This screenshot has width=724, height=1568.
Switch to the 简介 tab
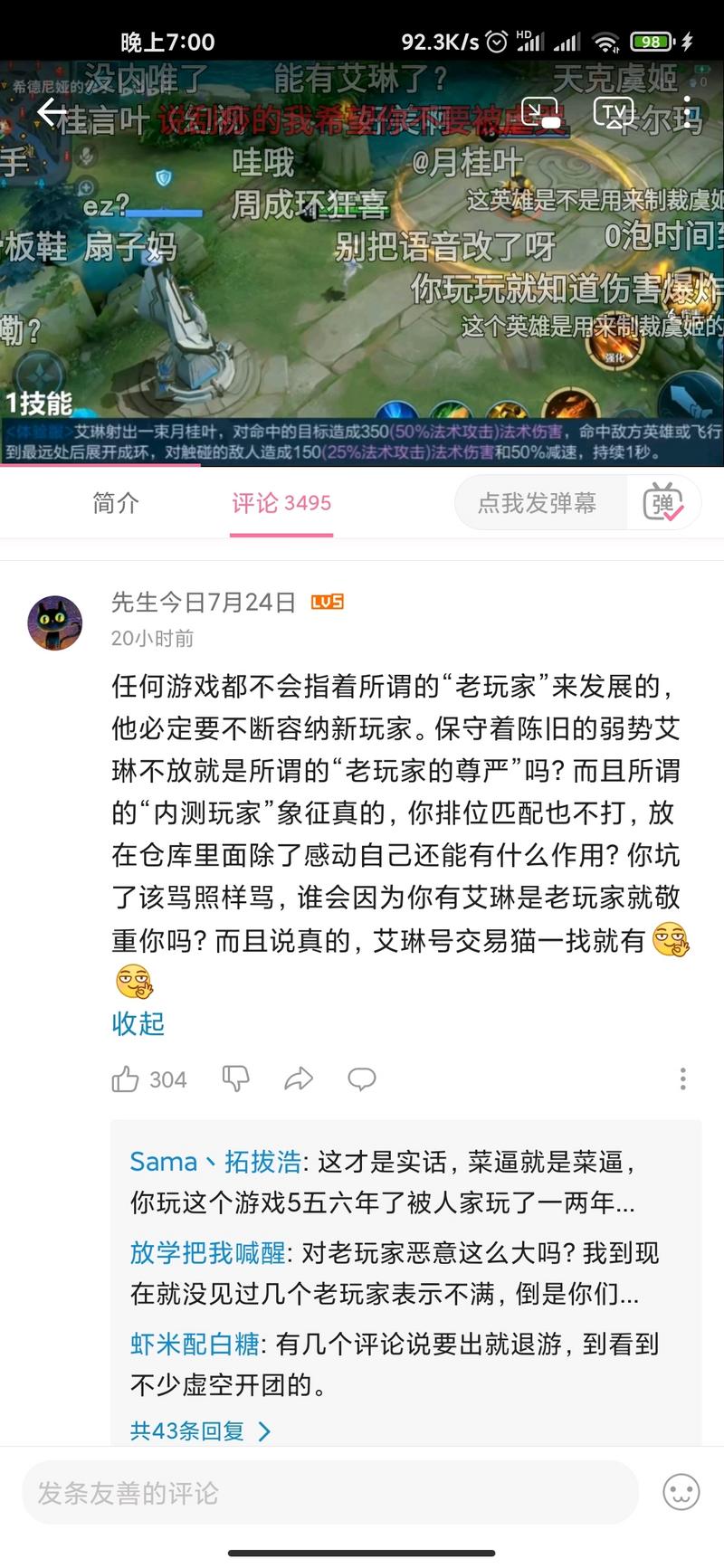pos(116,503)
